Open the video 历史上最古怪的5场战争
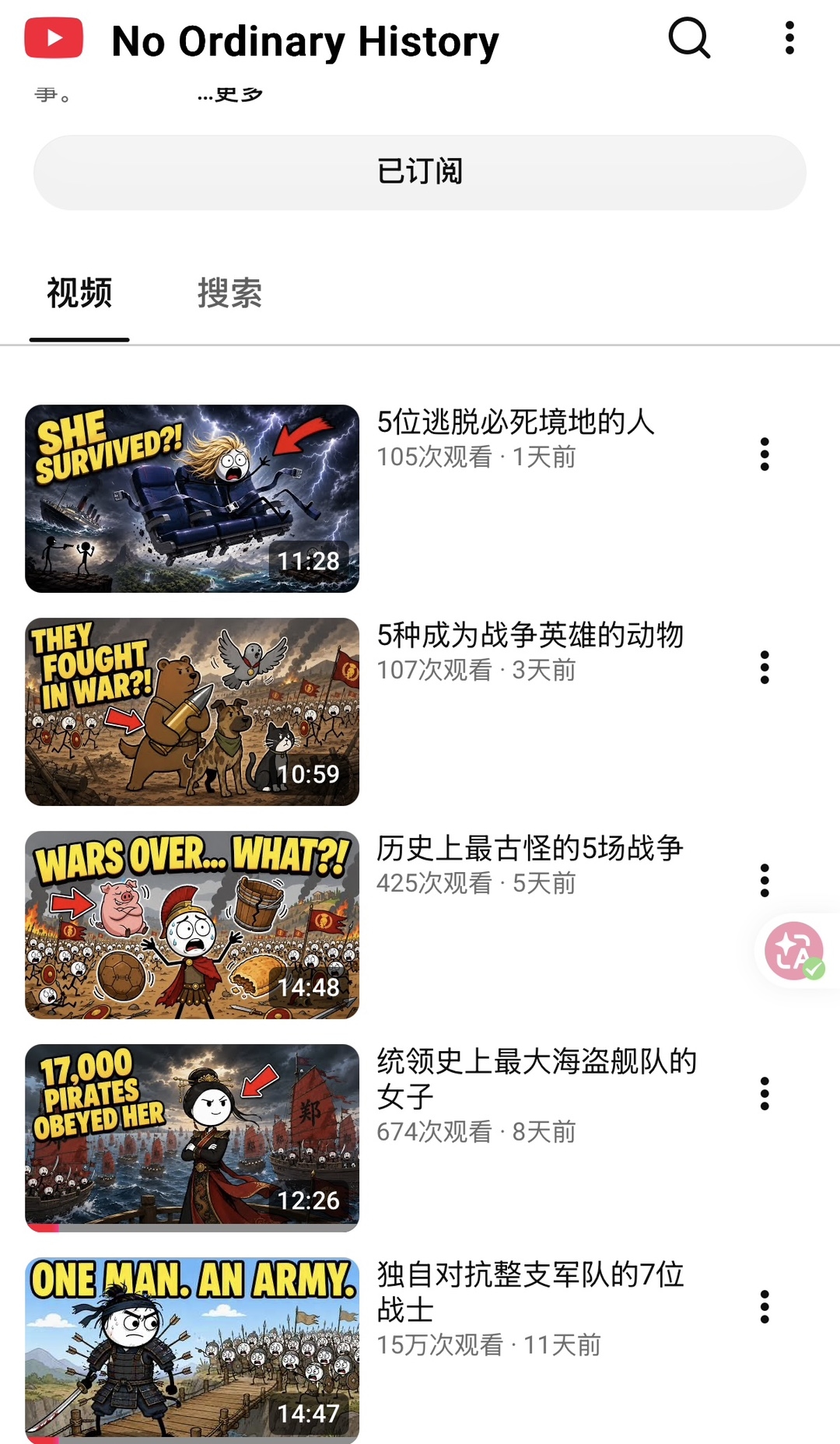 pos(192,924)
